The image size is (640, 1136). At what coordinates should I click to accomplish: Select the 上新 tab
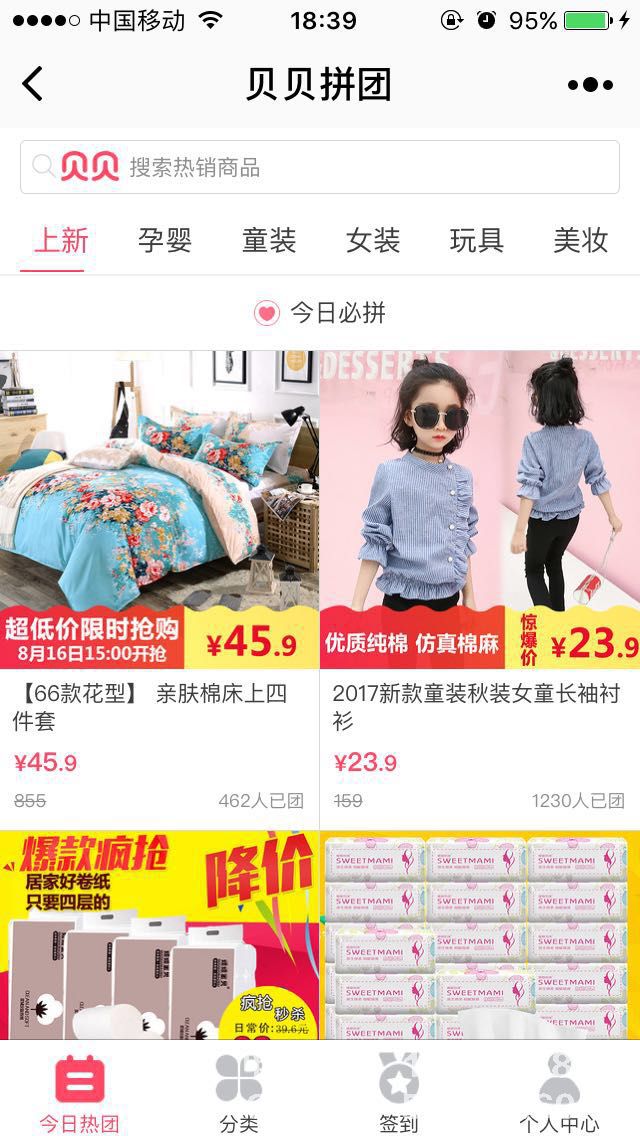coord(61,241)
